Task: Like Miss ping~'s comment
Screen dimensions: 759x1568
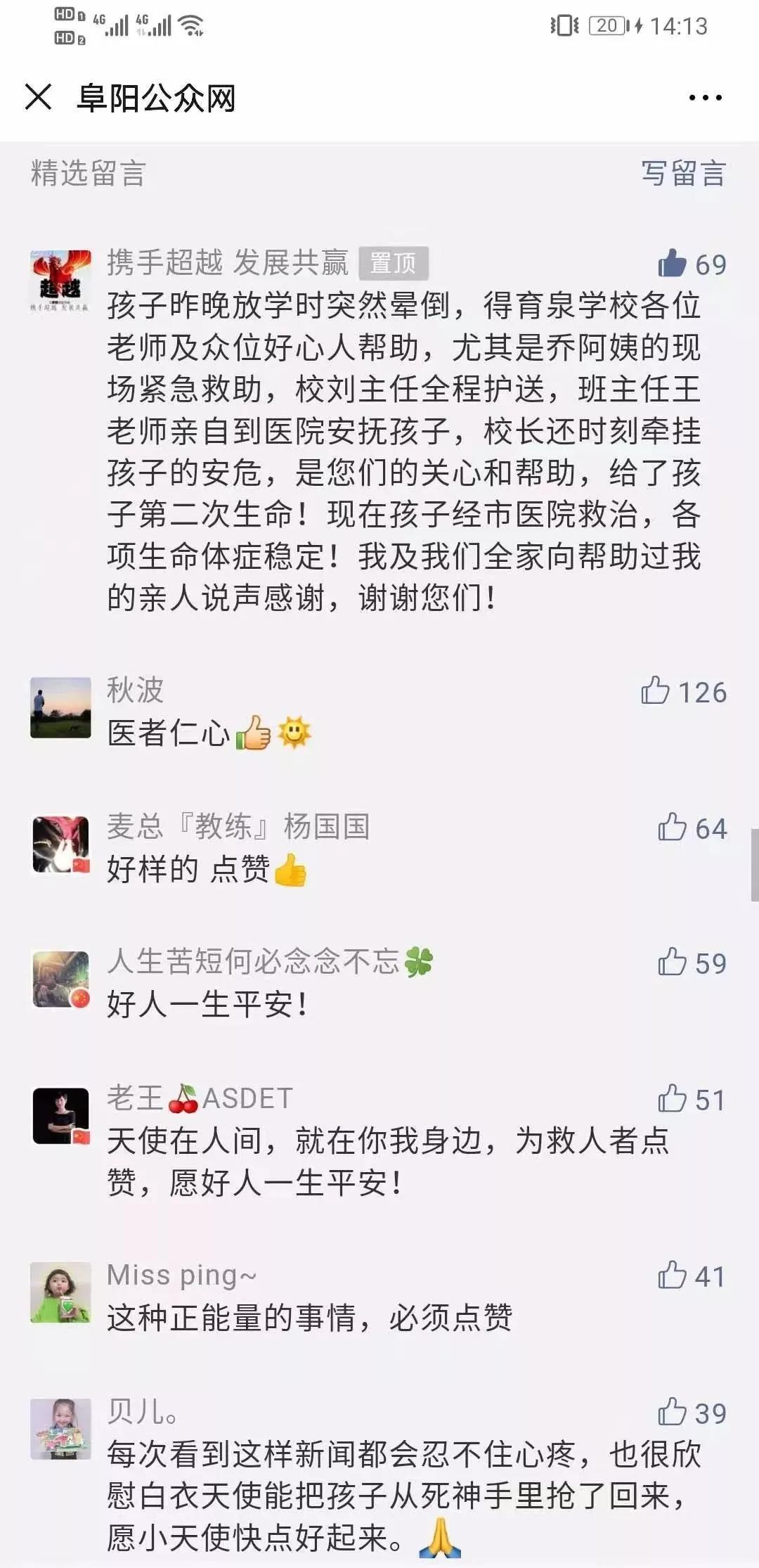Action: 672,1275
